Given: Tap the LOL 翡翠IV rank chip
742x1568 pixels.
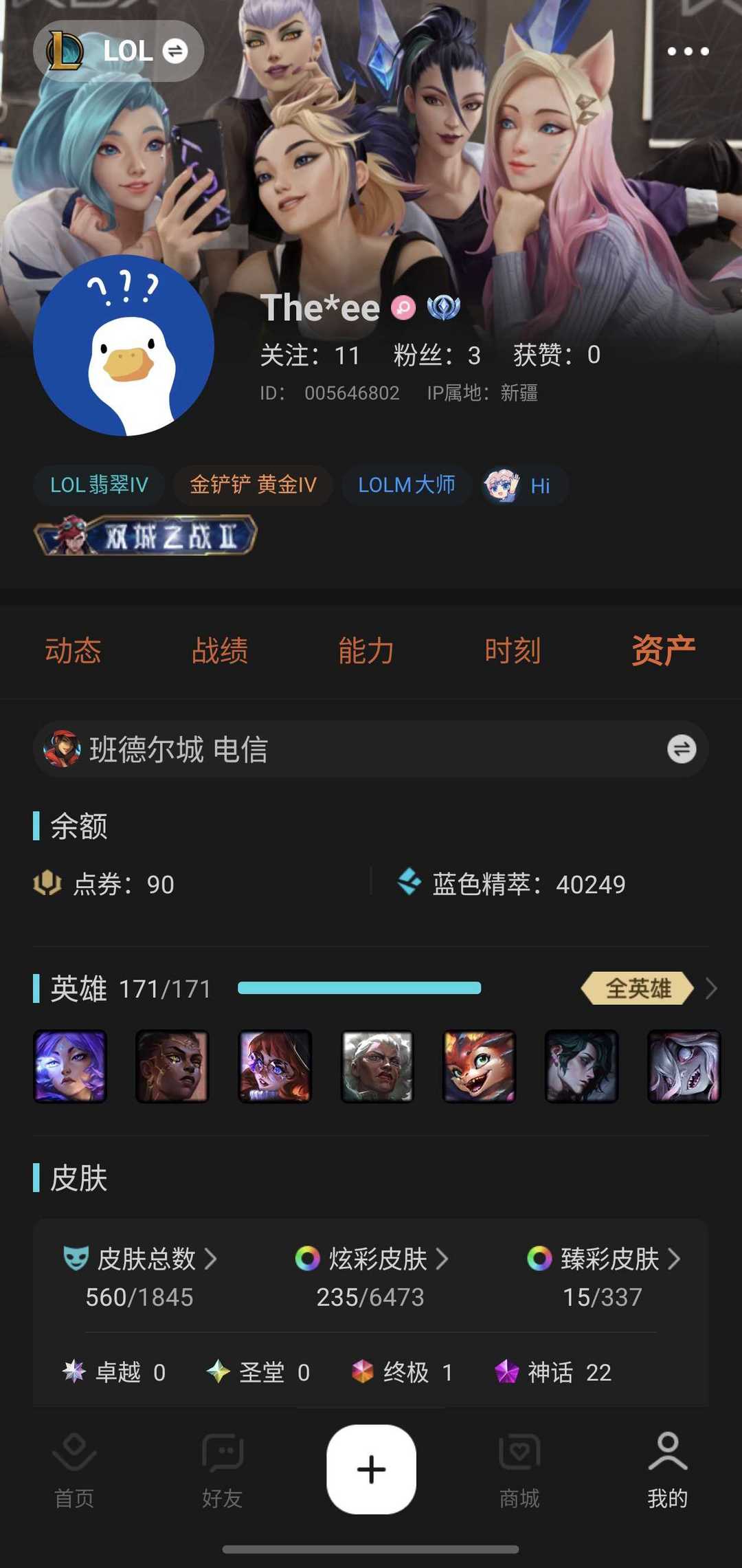Looking at the screenshot, I should [99, 485].
